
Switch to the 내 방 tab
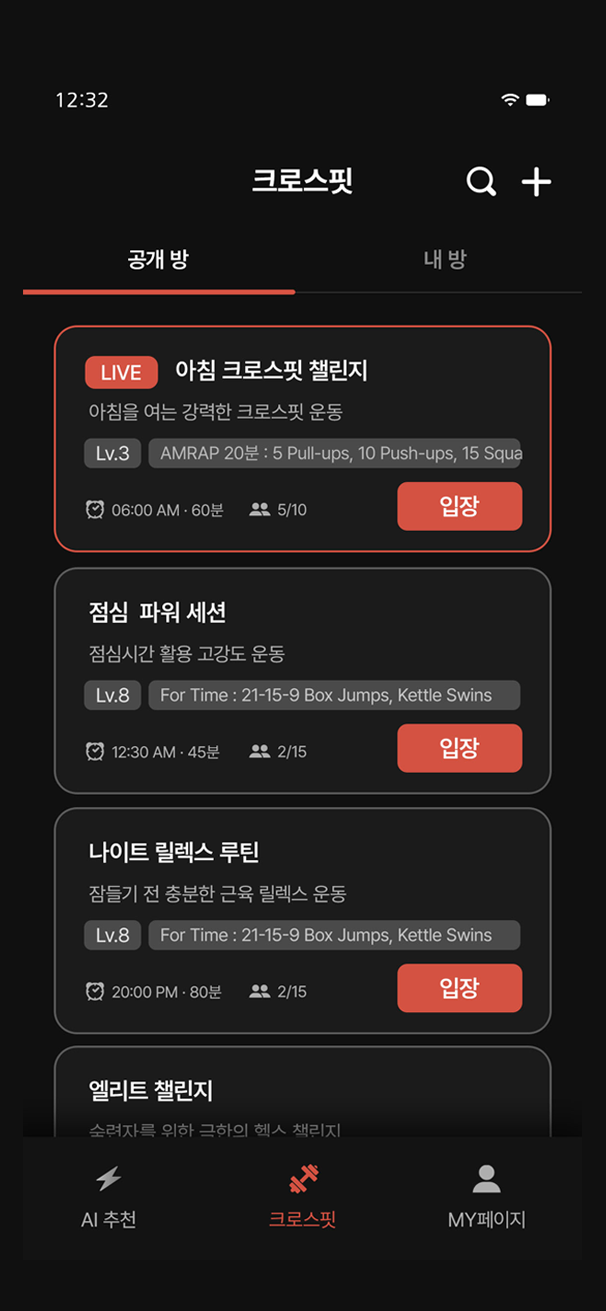pos(445,261)
